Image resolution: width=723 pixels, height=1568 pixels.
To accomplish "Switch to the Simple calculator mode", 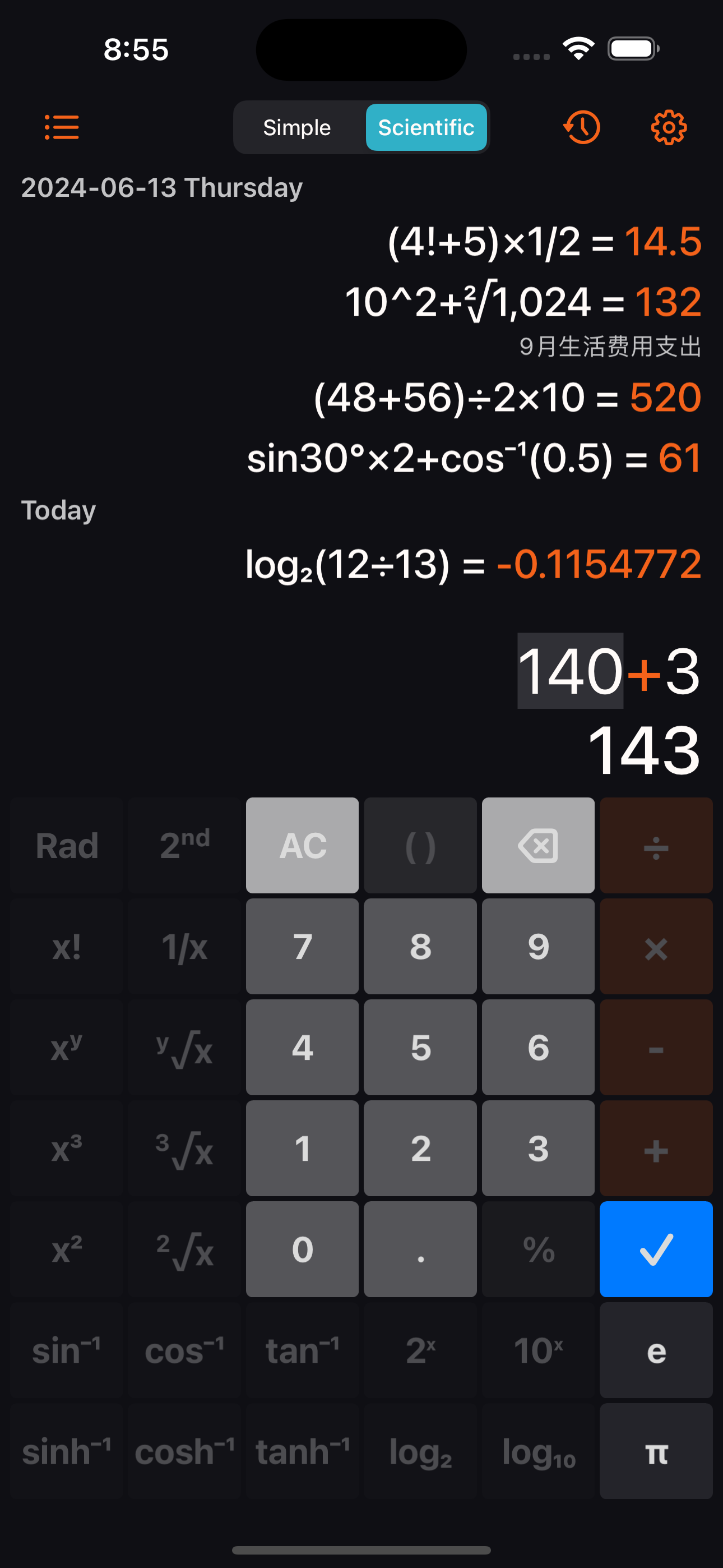I will click(297, 127).
